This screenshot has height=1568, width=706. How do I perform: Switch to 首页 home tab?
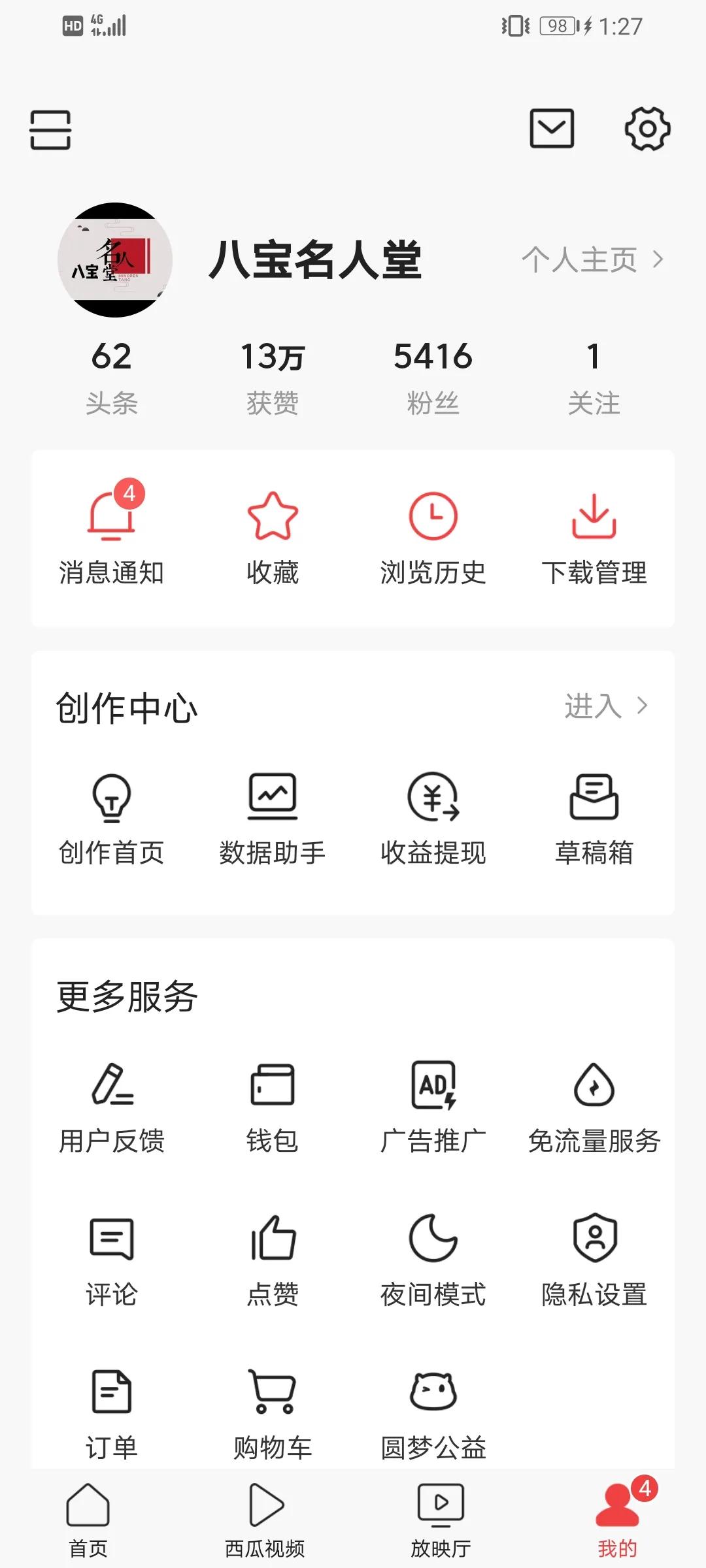coord(88,1522)
